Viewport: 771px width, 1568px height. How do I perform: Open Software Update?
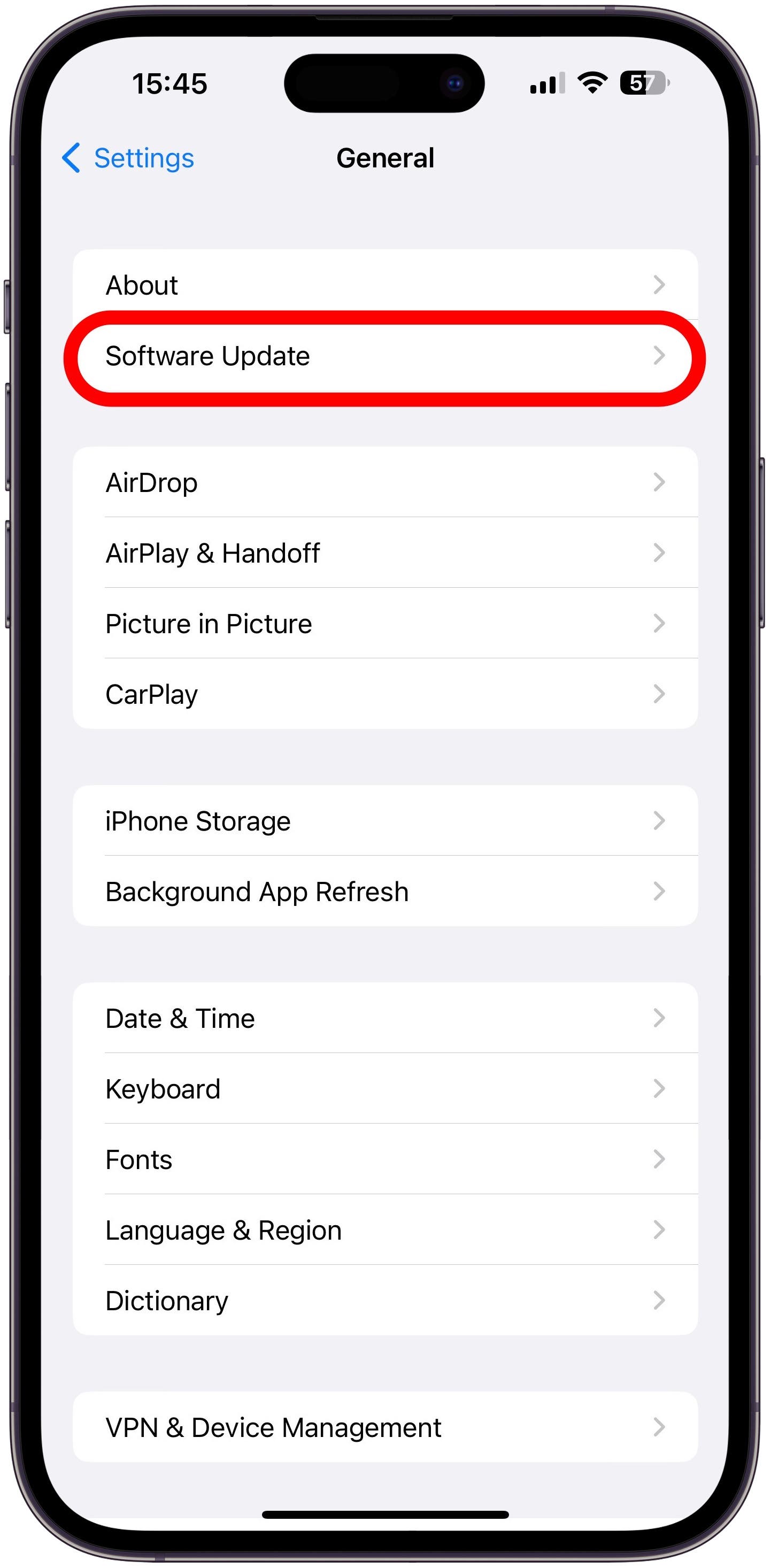(384, 356)
